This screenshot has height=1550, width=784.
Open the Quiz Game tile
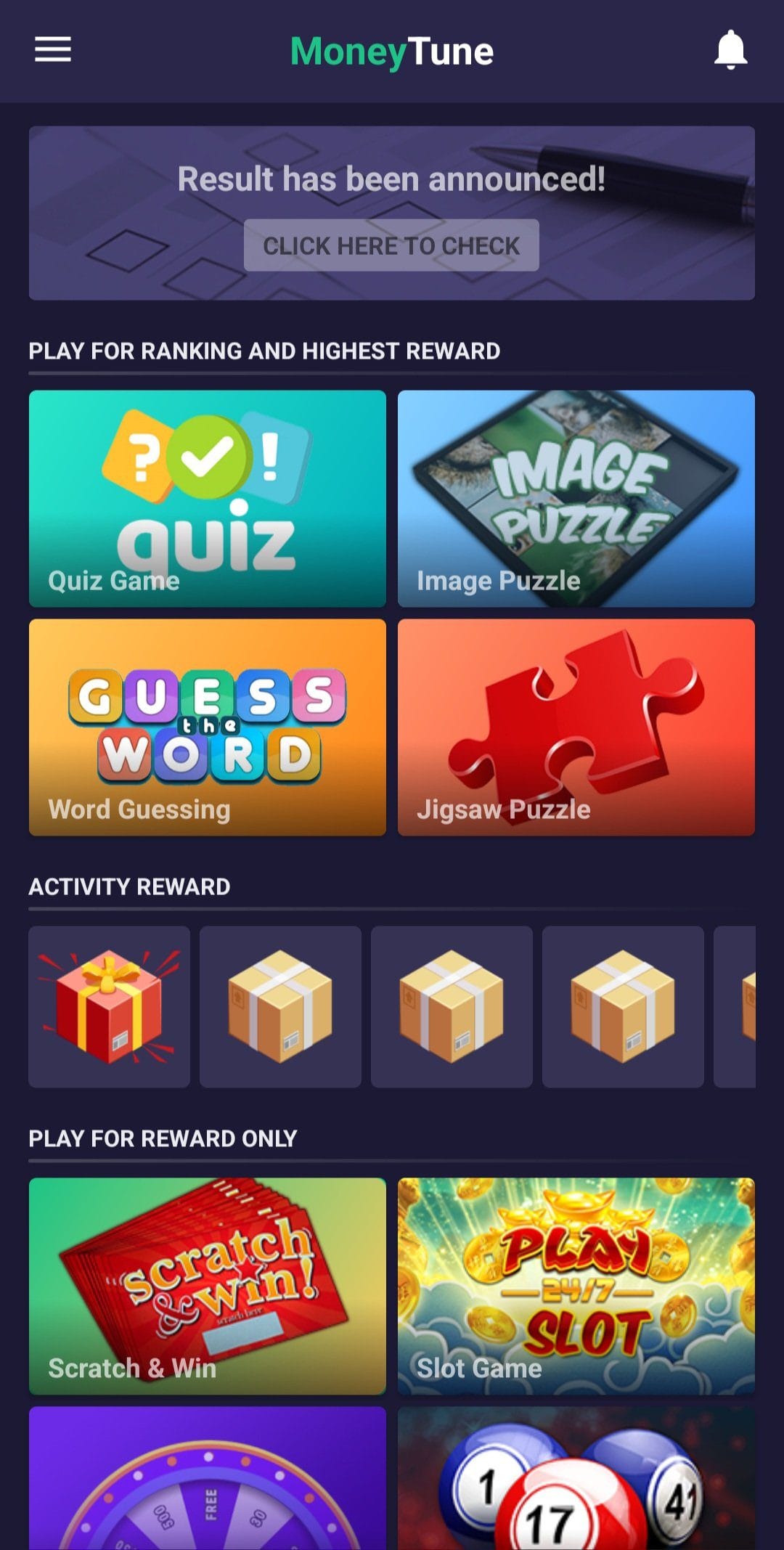[208, 499]
